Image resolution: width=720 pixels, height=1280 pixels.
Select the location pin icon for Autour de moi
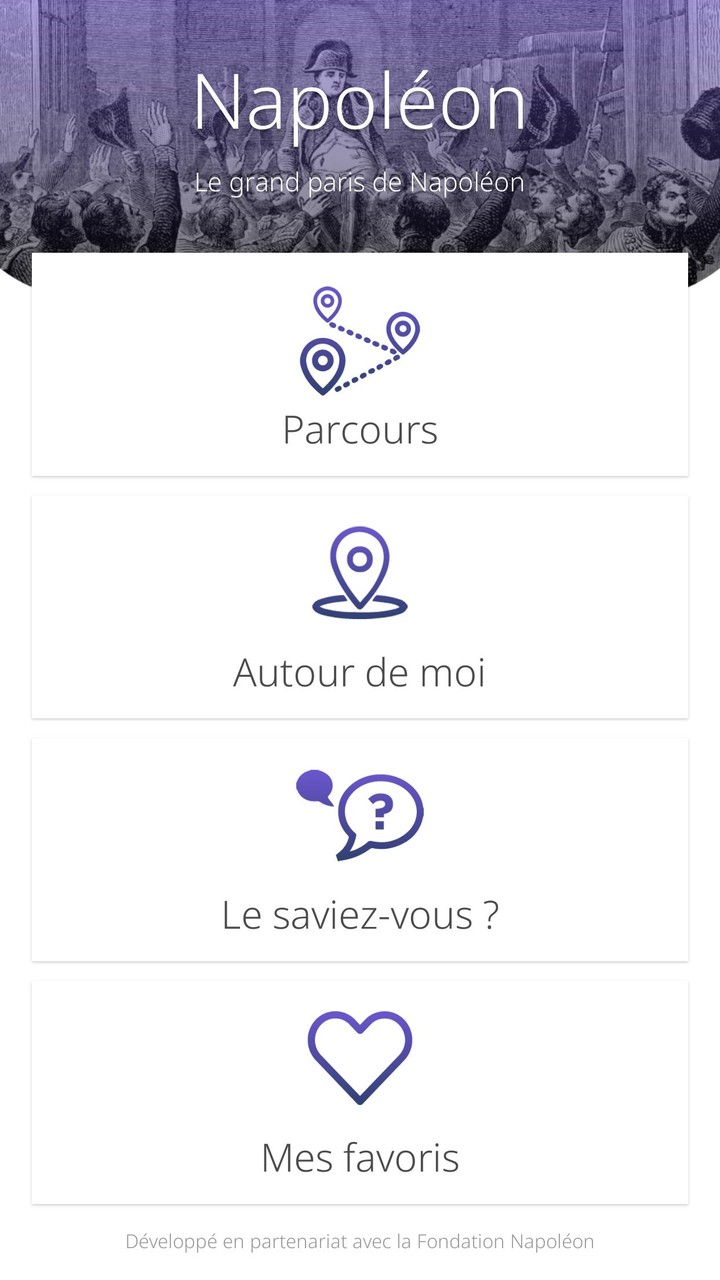click(360, 568)
